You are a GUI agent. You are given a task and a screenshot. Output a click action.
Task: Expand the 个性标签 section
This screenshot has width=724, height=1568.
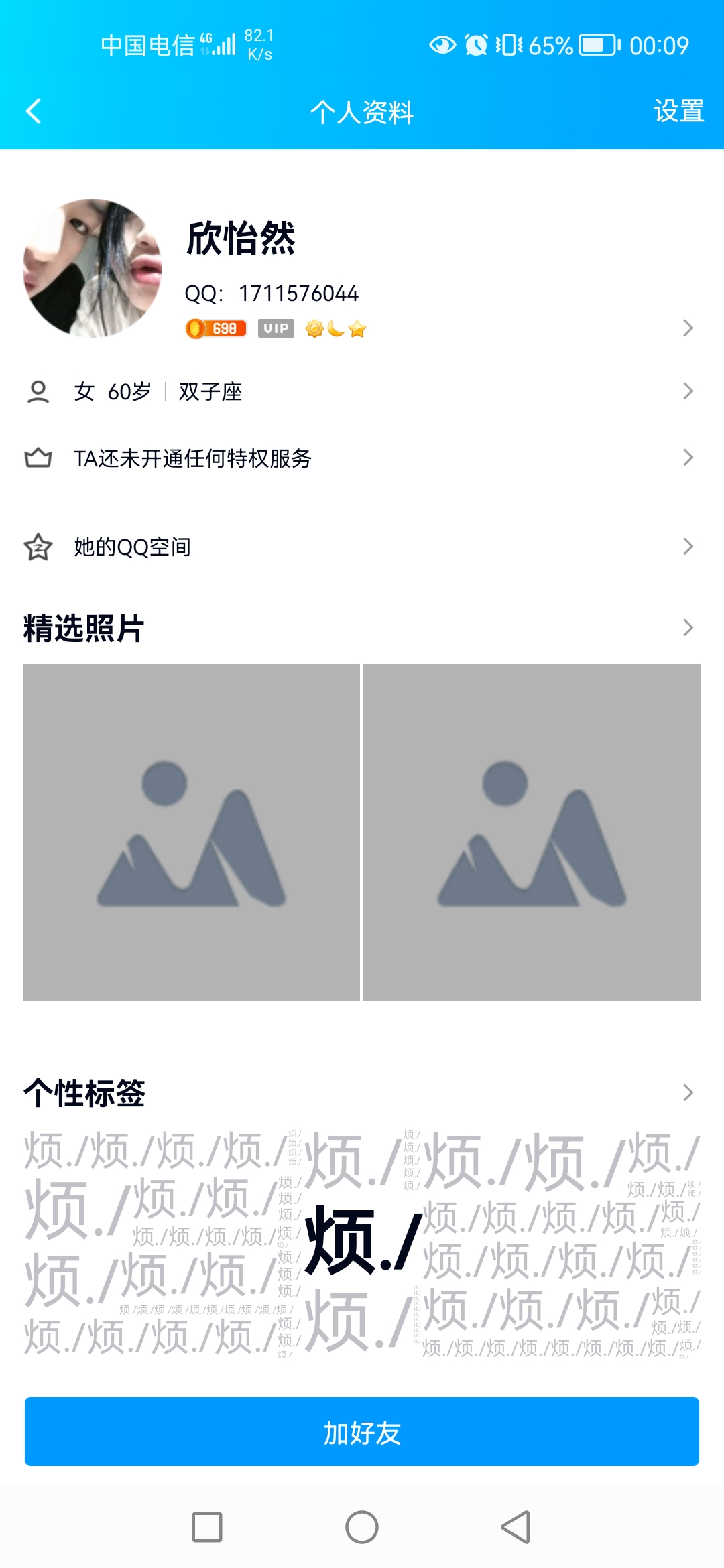click(x=687, y=1093)
